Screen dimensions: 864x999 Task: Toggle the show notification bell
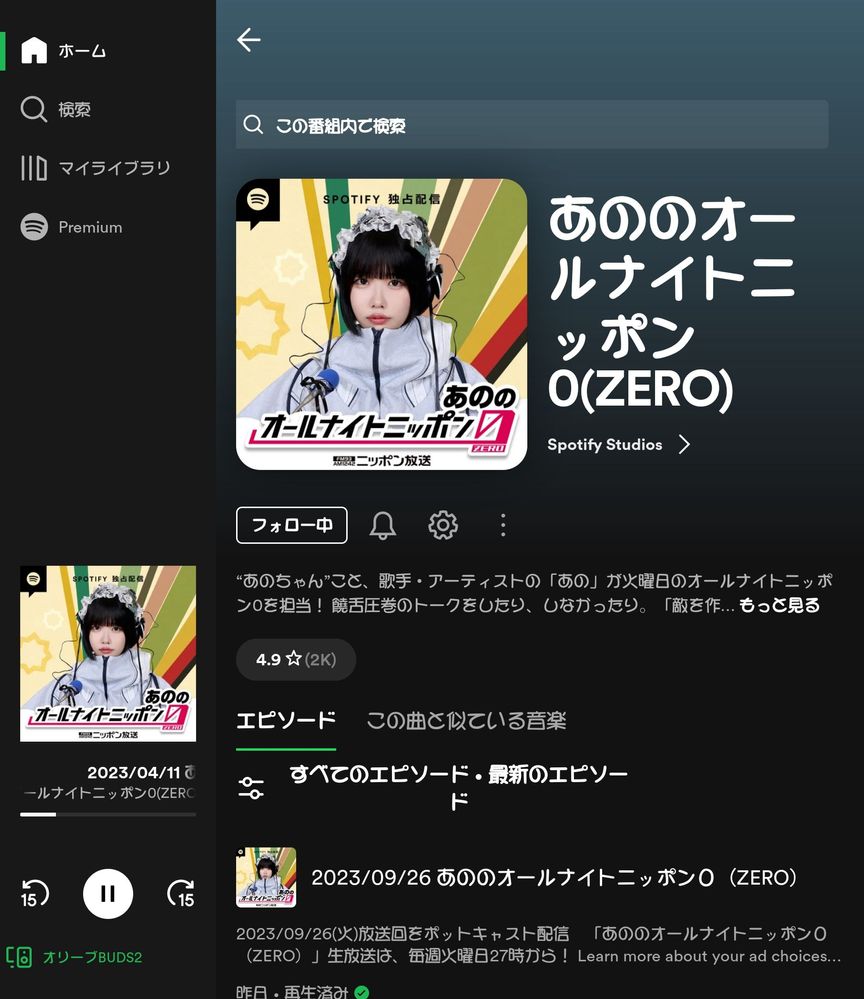(383, 525)
